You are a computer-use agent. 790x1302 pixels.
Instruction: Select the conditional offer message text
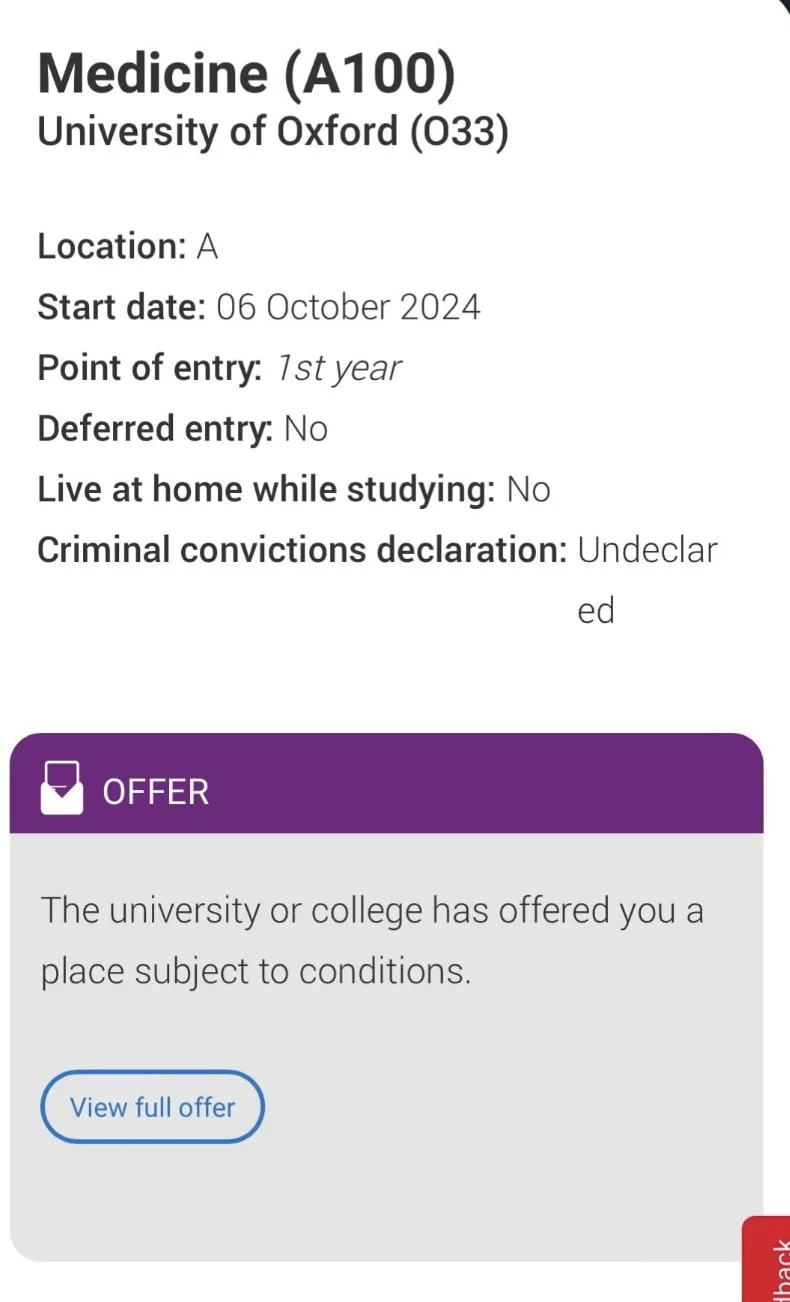click(372, 939)
